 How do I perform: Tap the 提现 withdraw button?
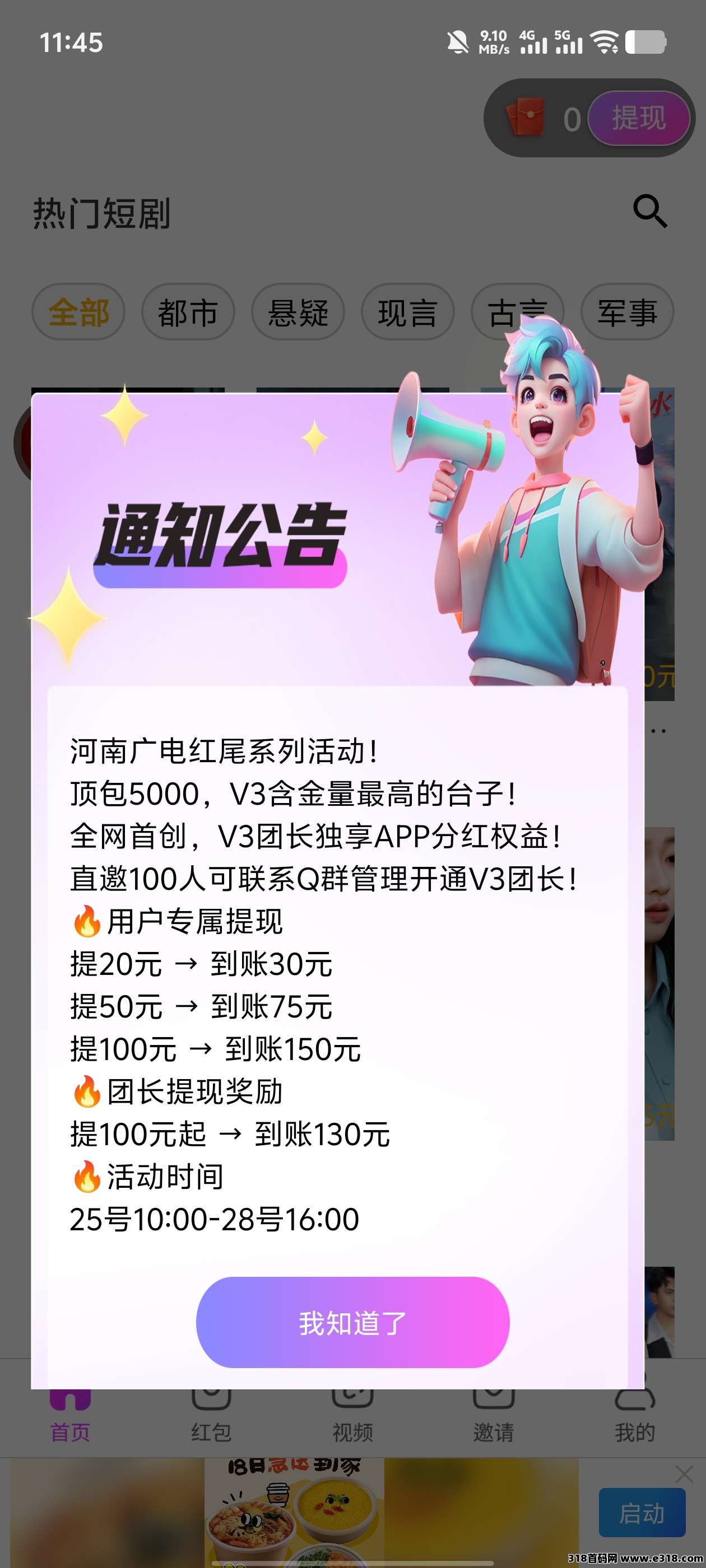point(638,118)
